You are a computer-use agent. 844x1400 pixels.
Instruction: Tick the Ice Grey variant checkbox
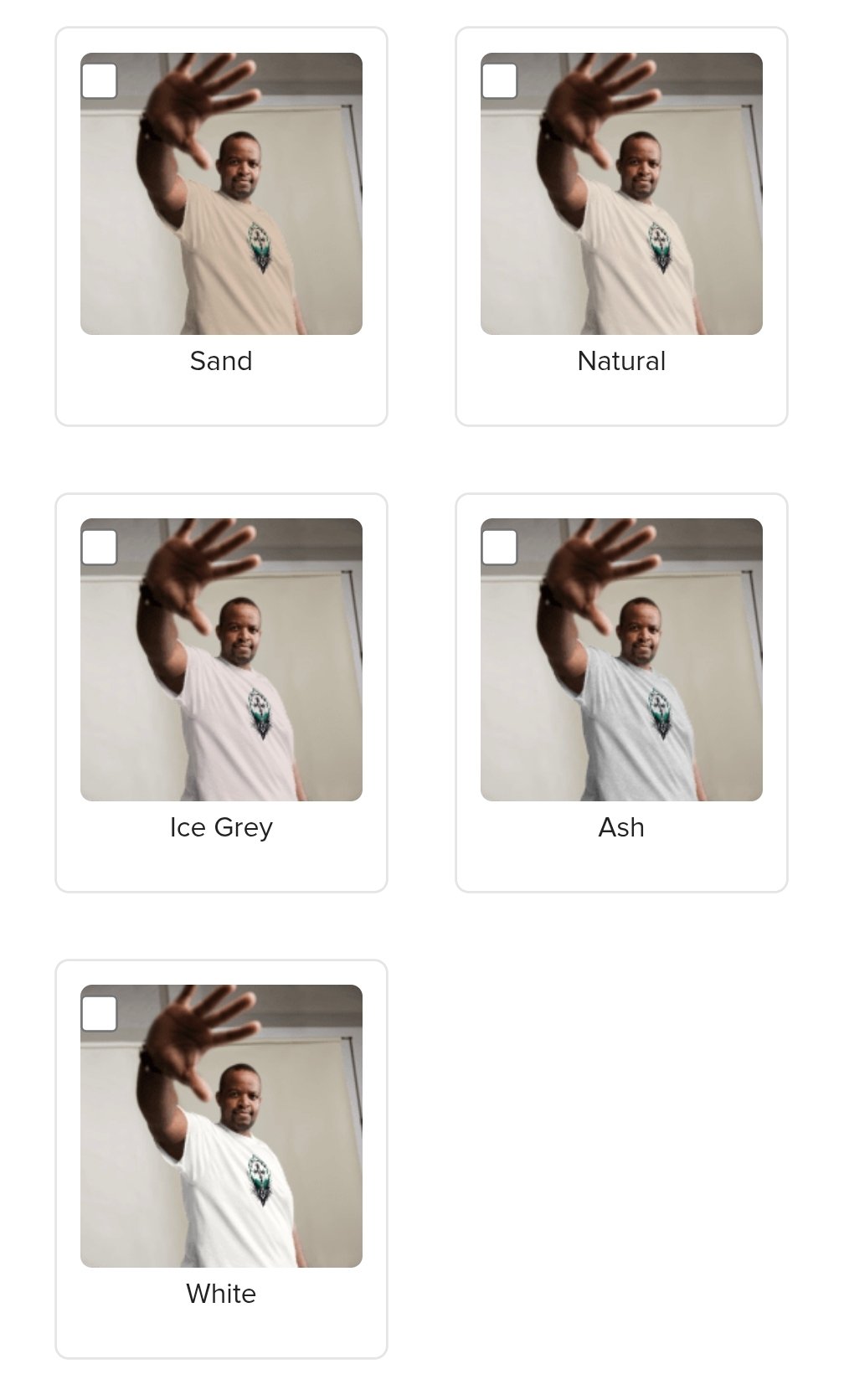click(100, 548)
